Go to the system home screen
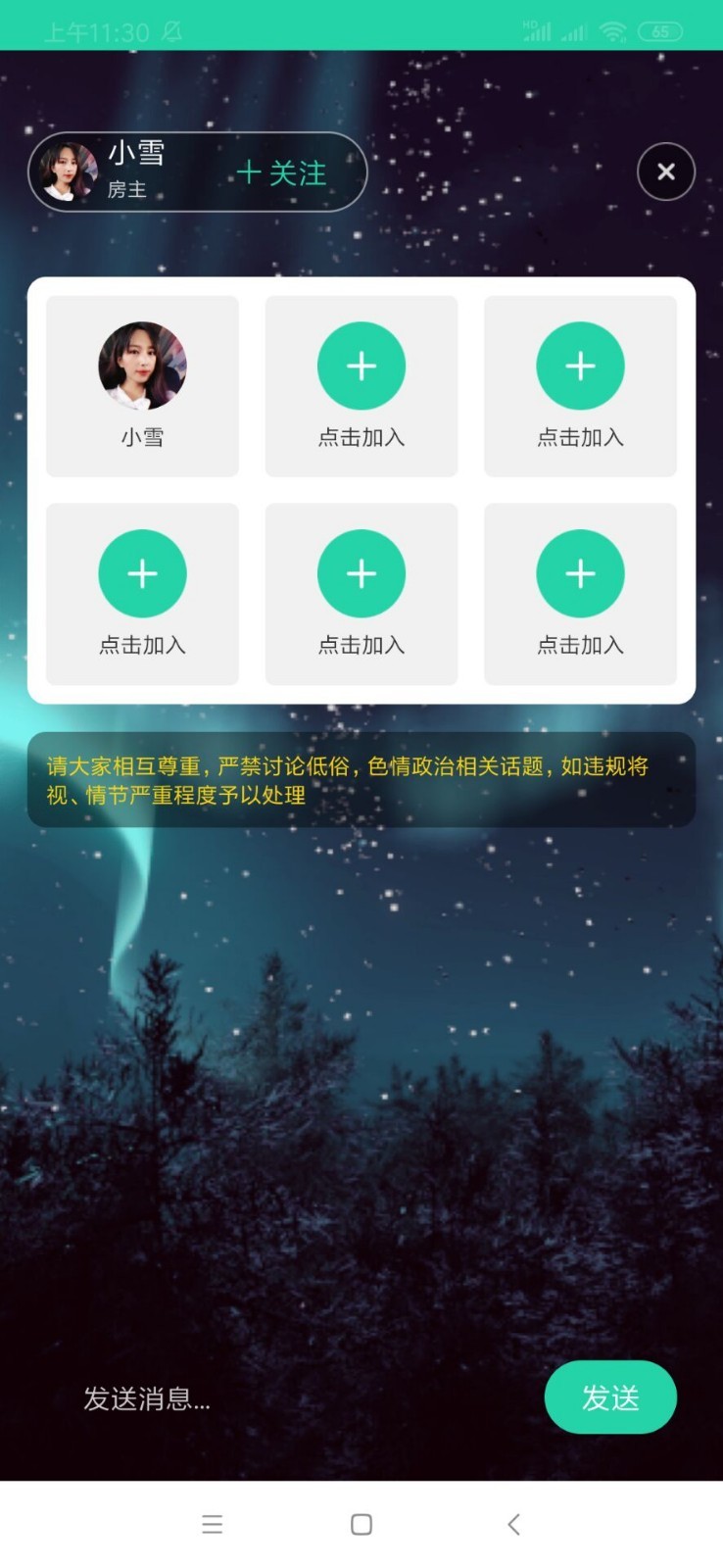The height and width of the screenshot is (1568, 723). click(361, 1524)
